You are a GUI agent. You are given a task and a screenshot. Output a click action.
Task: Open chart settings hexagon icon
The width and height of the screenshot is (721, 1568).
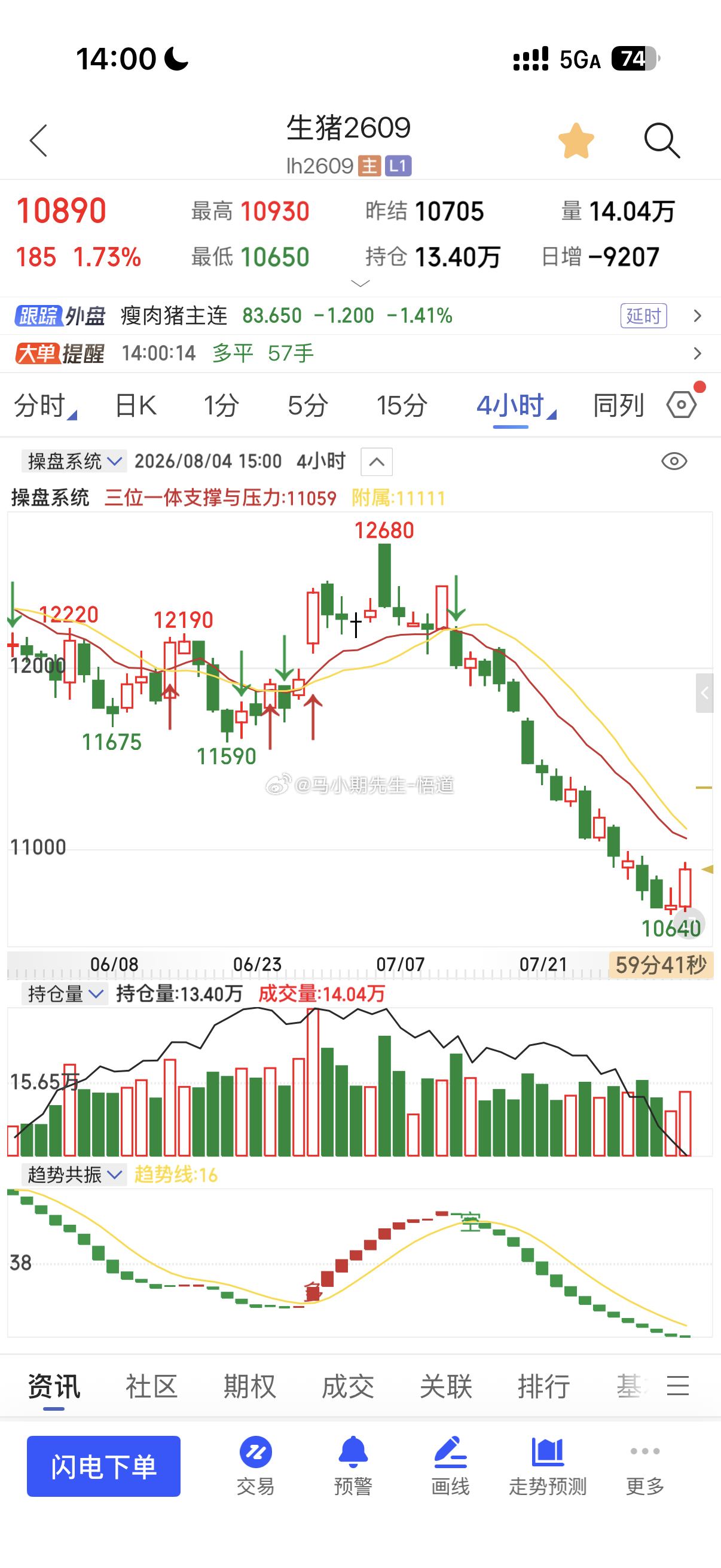[682, 404]
